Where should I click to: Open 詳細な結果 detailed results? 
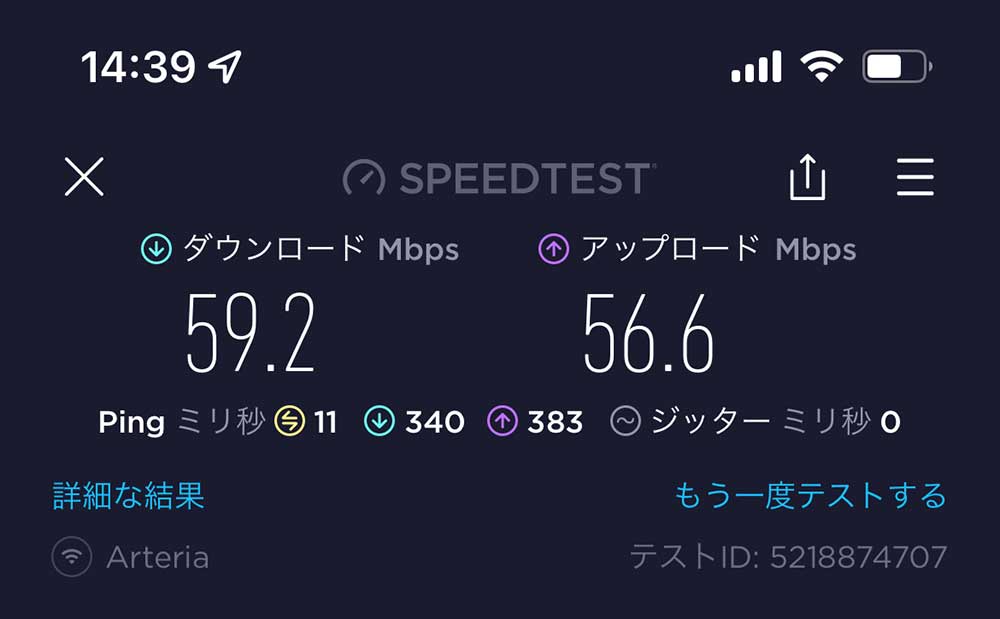[x=128, y=495]
